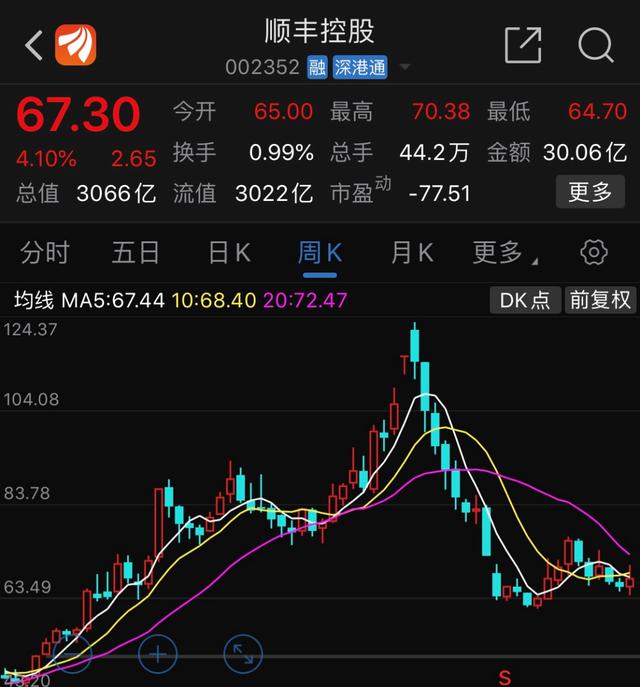Share this stock page
640x687 pixels.
pos(522,45)
